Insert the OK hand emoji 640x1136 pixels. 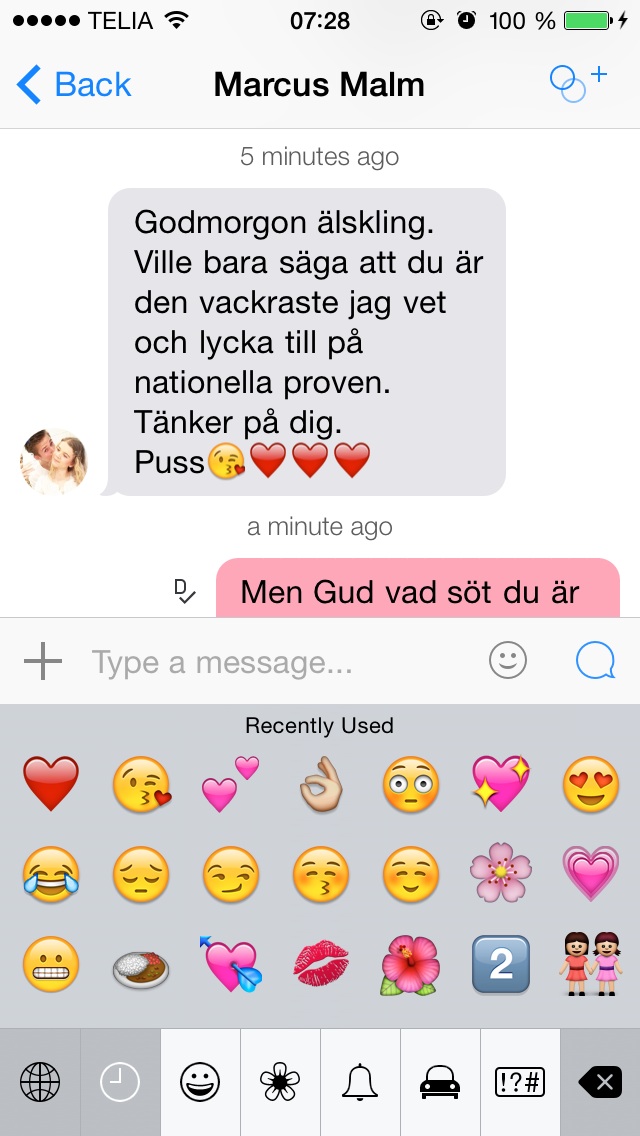[x=320, y=784]
